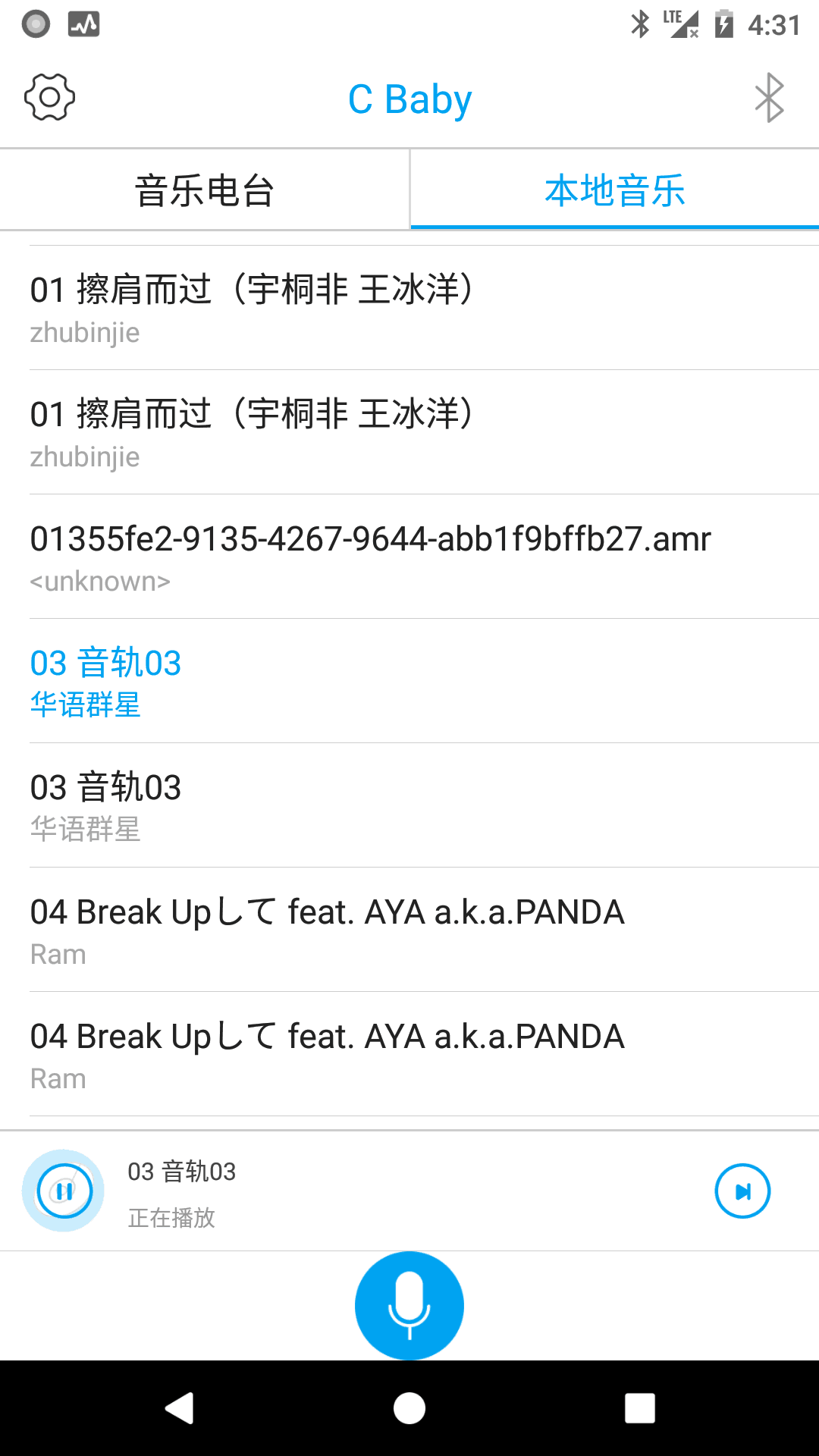Viewport: 819px width, 1456px height.
Task: Open the settings gear icon
Action: tap(49, 97)
